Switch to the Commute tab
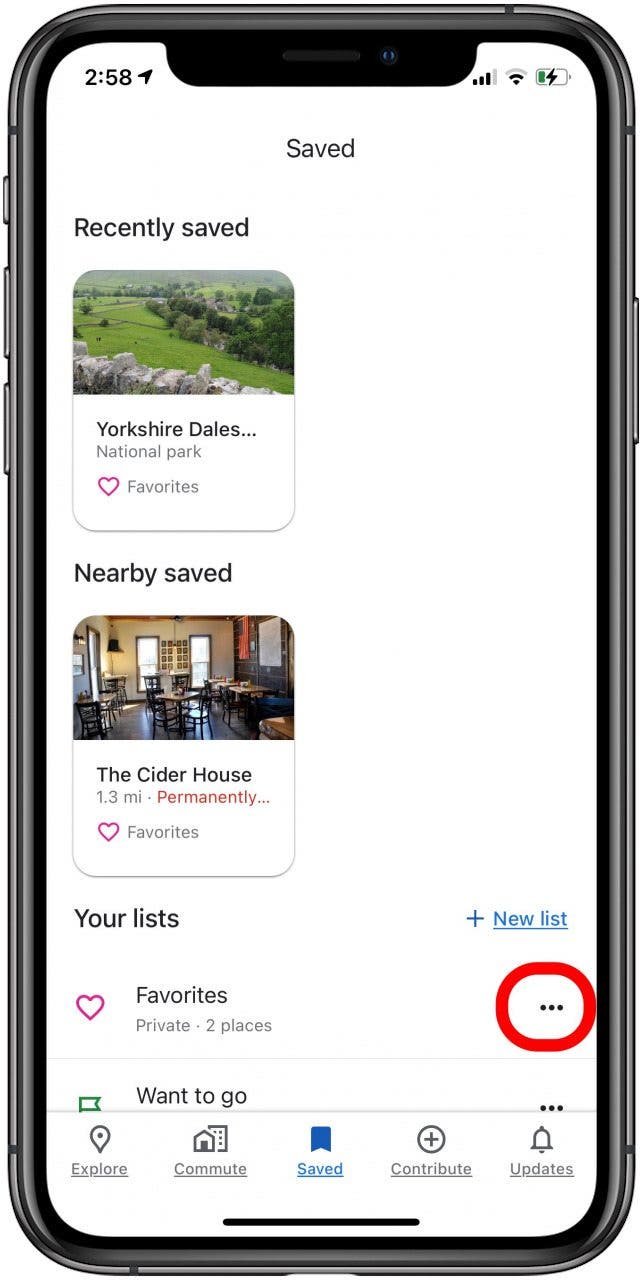The width and height of the screenshot is (642, 1280). pyautogui.click(x=210, y=1151)
